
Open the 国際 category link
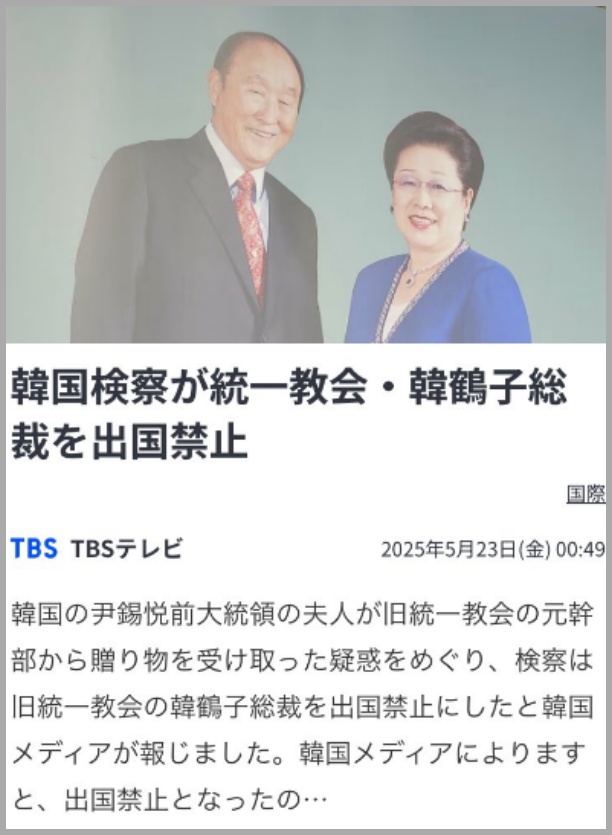point(585,494)
